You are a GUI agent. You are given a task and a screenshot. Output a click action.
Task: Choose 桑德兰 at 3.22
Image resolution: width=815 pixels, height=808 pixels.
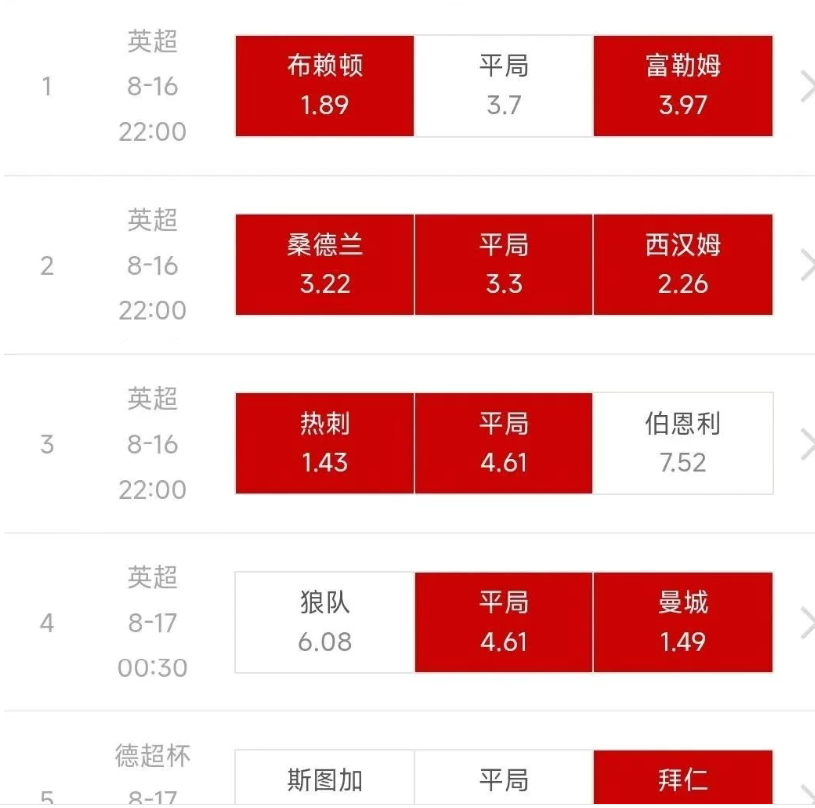pos(324,265)
